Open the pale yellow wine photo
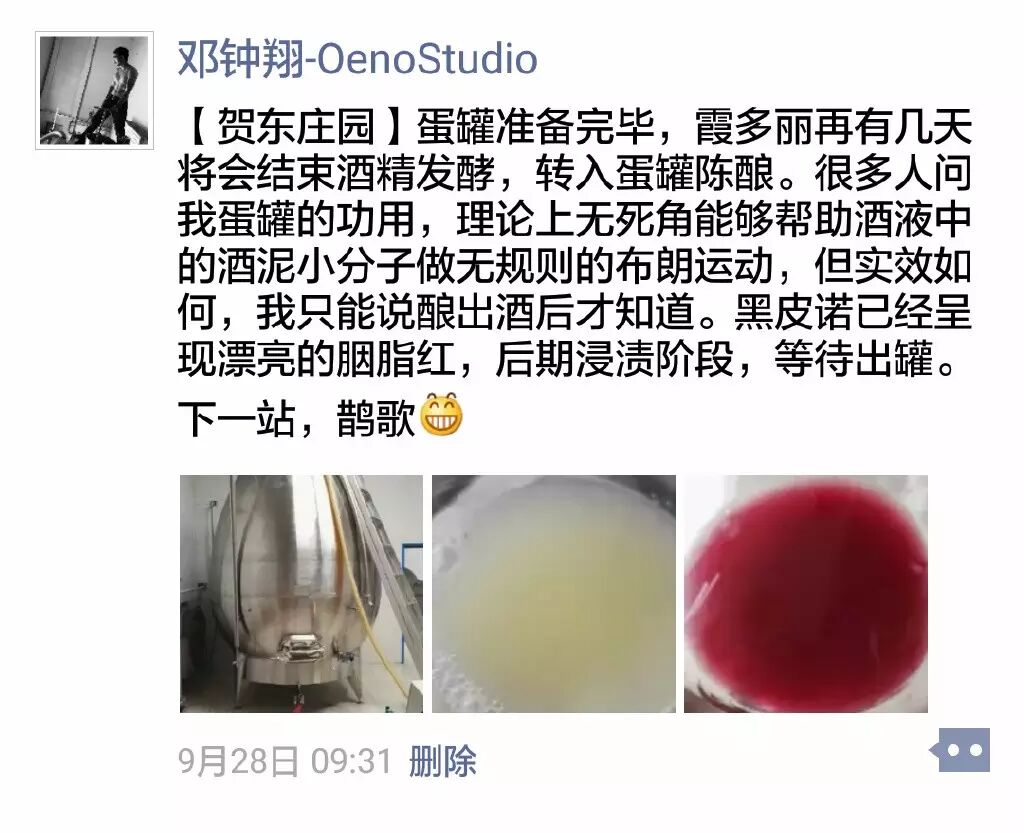 (553, 593)
